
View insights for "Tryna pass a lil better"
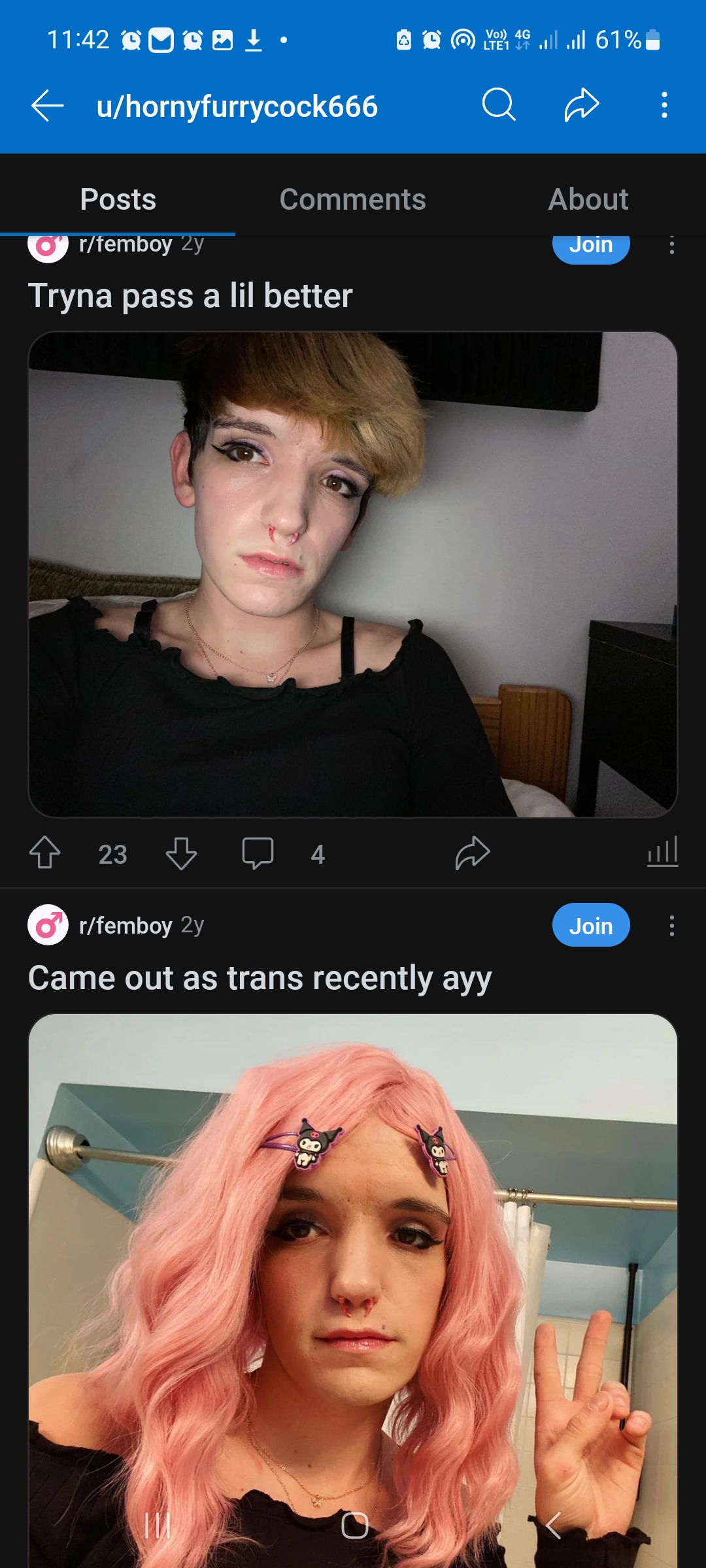point(663,852)
